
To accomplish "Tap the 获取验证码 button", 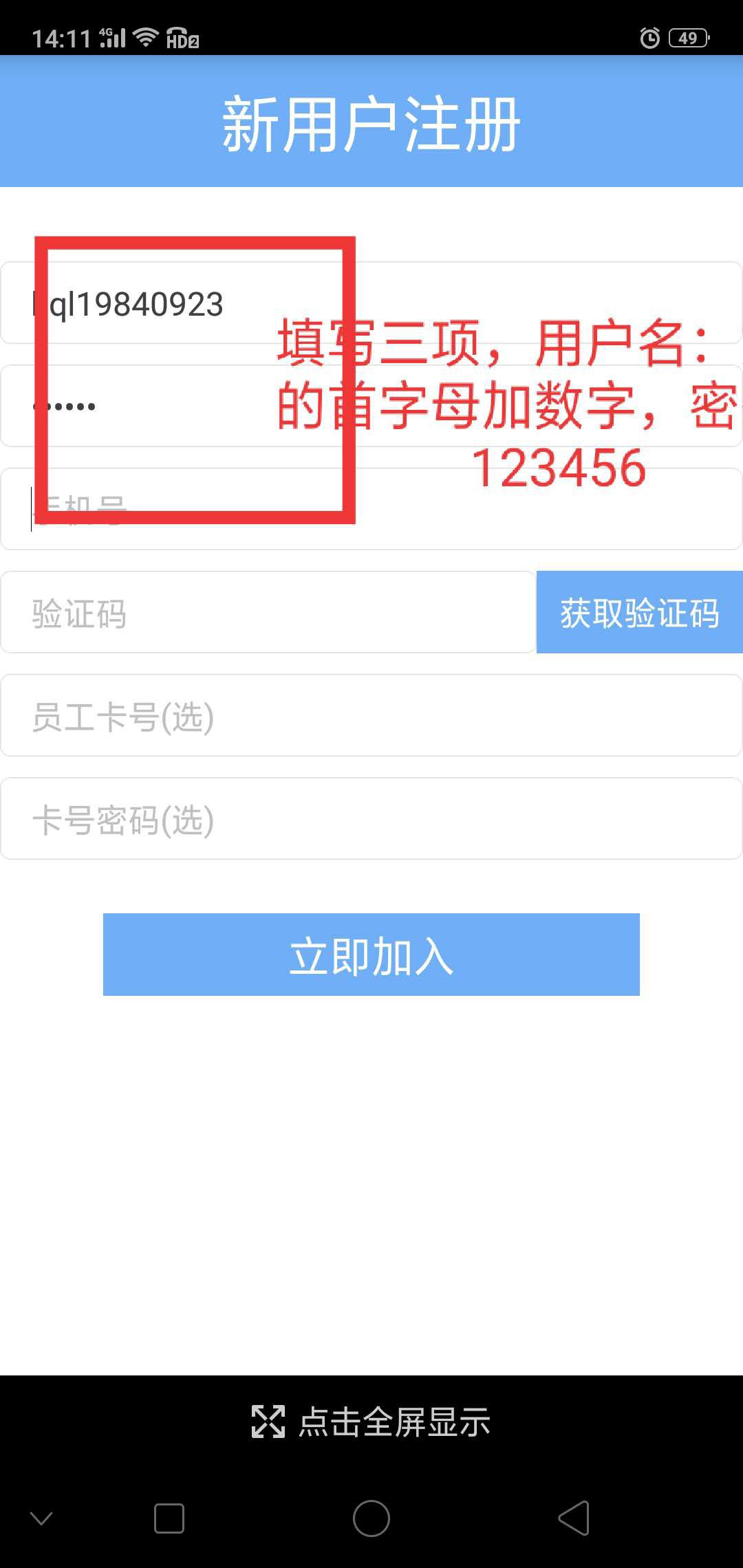I will tap(639, 612).
